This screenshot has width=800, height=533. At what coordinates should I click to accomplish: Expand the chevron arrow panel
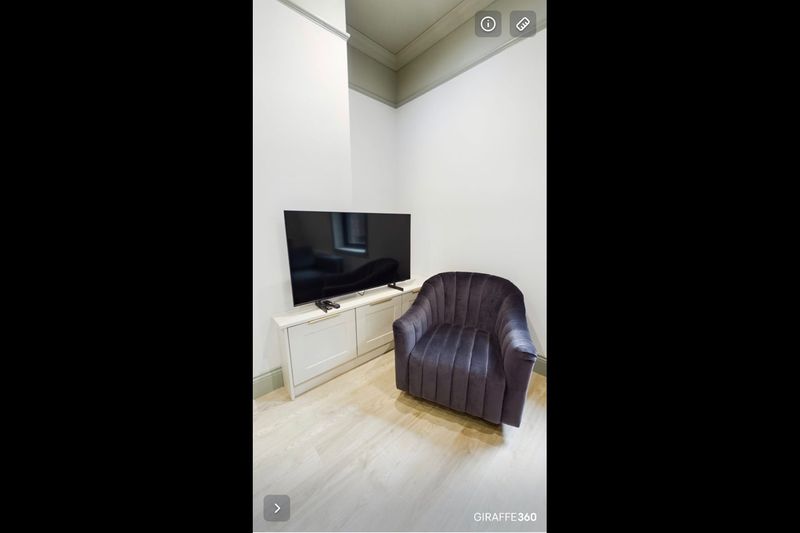(277, 508)
